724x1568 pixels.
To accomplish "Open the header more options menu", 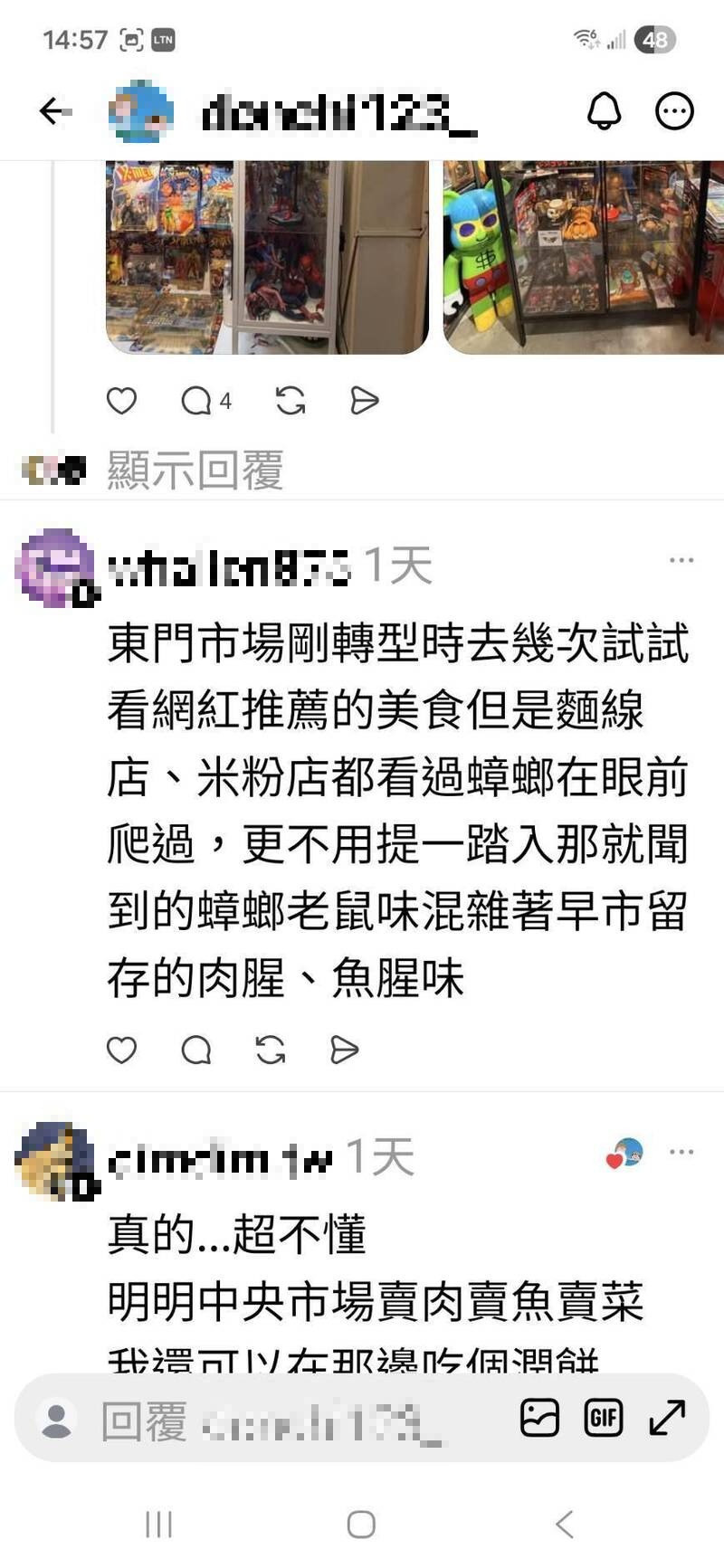I will pos(674,111).
